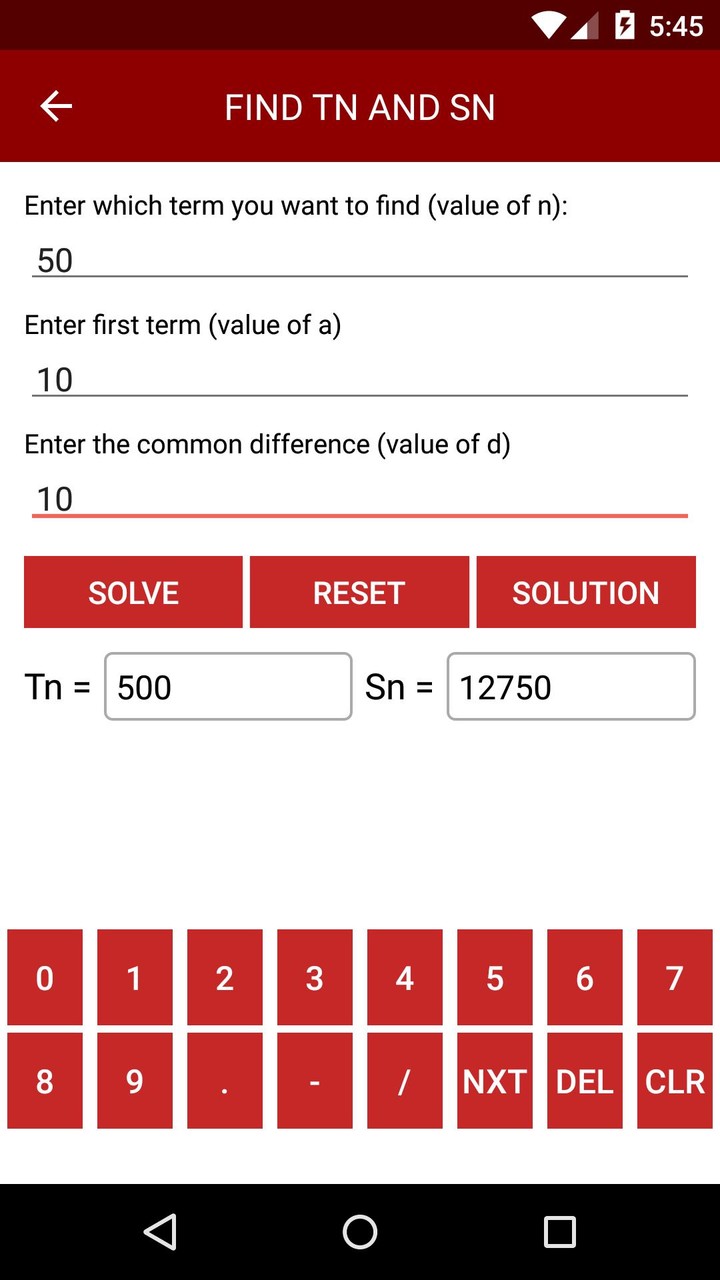This screenshot has height=1280, width=720.
Task: Tap keypad key 7
Action: click(x=675, y=977)
